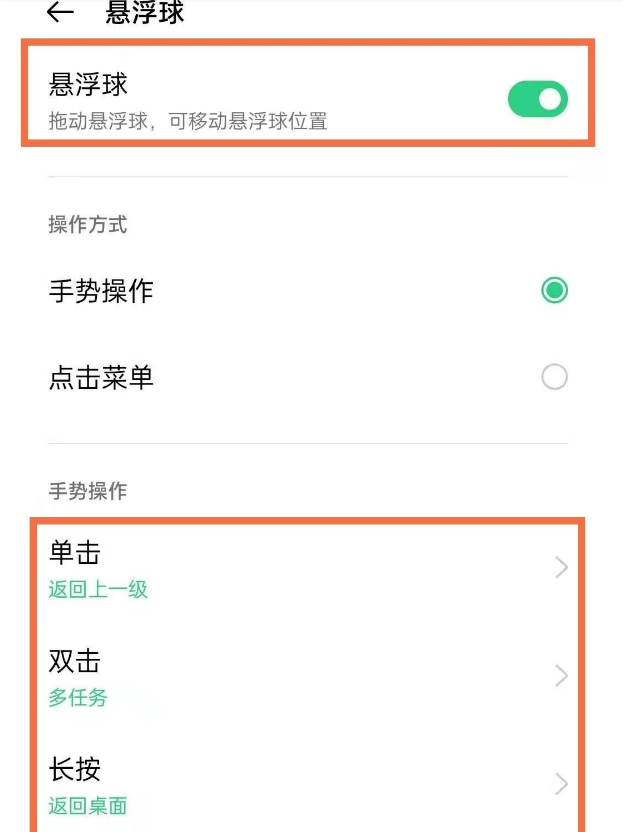Select the 手势操作 radio option
This screenshot has width=623, height=832.
(553, 291)
